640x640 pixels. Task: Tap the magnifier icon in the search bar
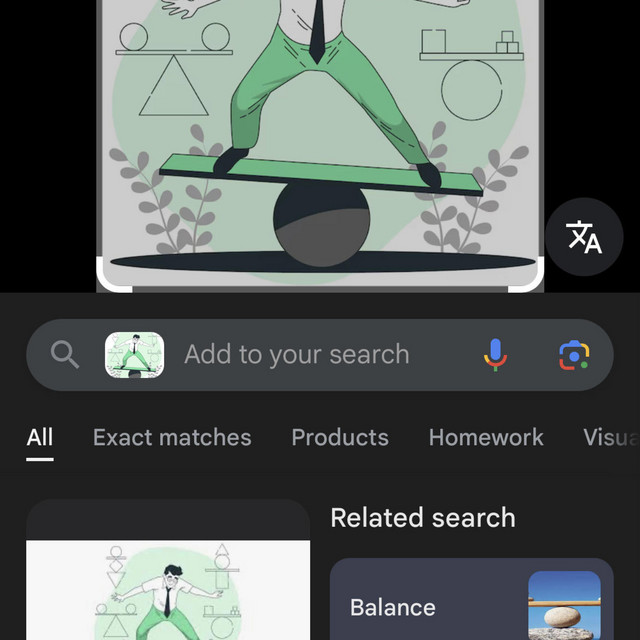[x=65, y=355]
